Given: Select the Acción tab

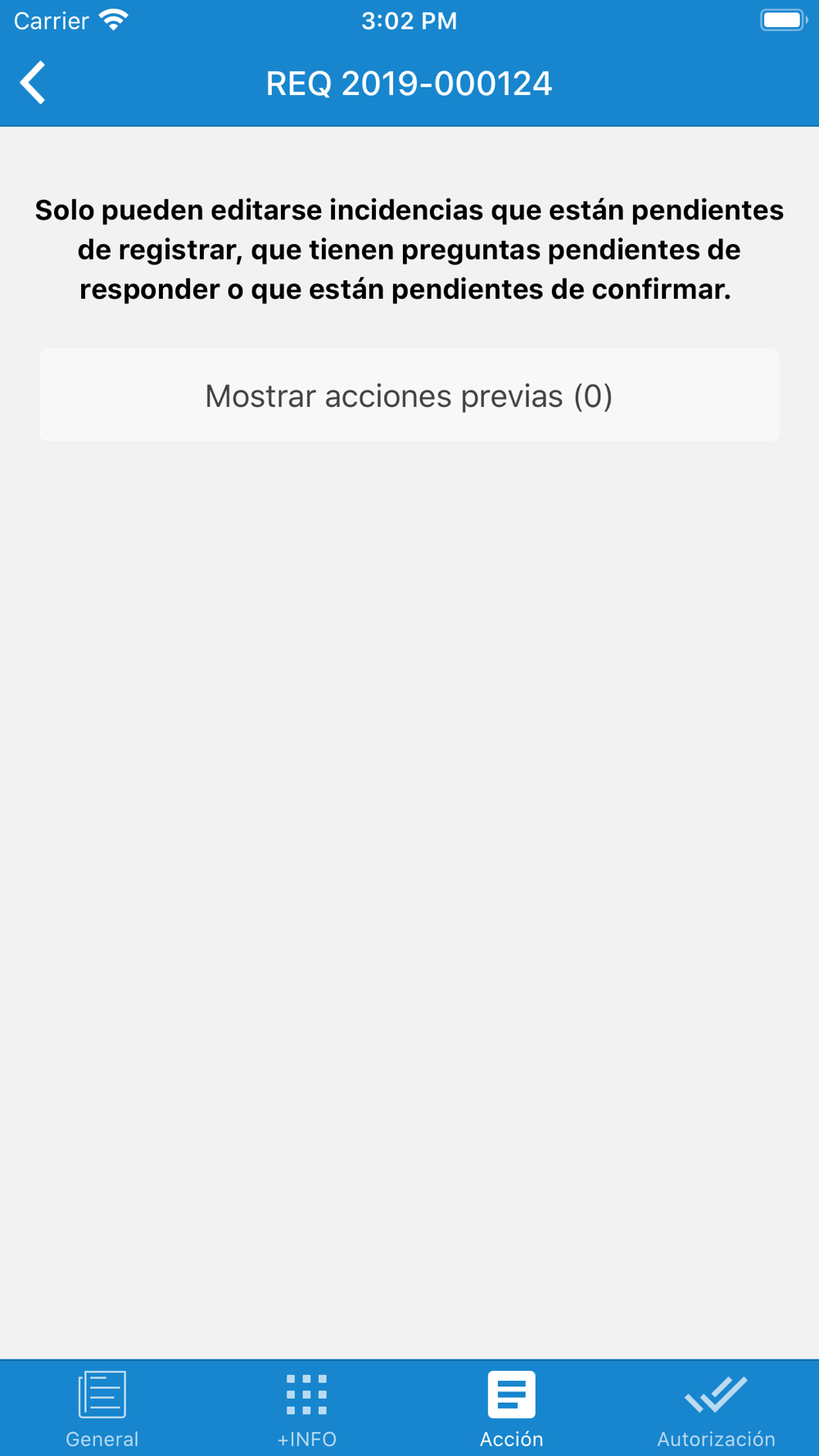Looking at the screenshot, I should (x=512, y=1409).
